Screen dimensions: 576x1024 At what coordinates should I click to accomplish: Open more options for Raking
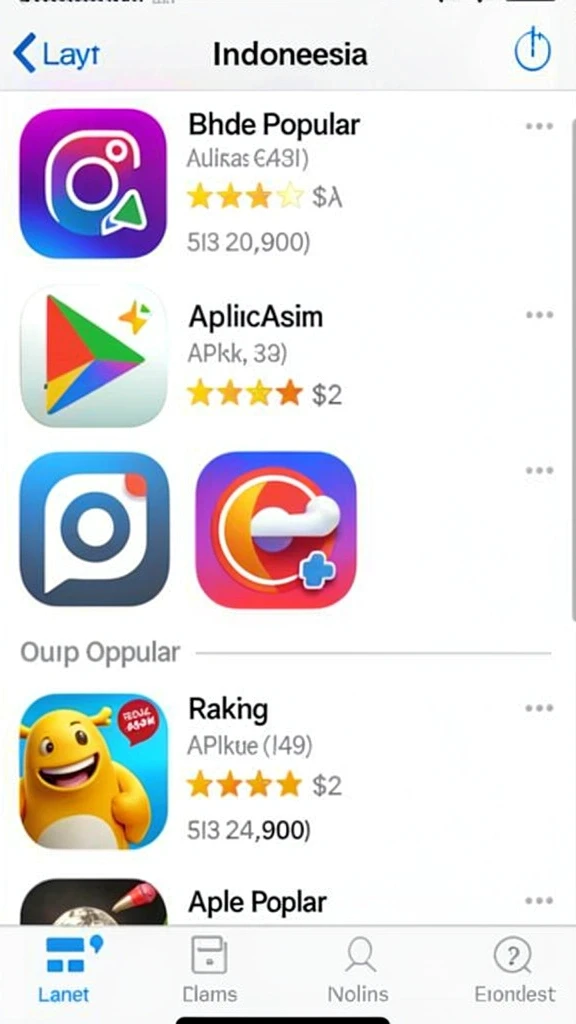point(539,708)
